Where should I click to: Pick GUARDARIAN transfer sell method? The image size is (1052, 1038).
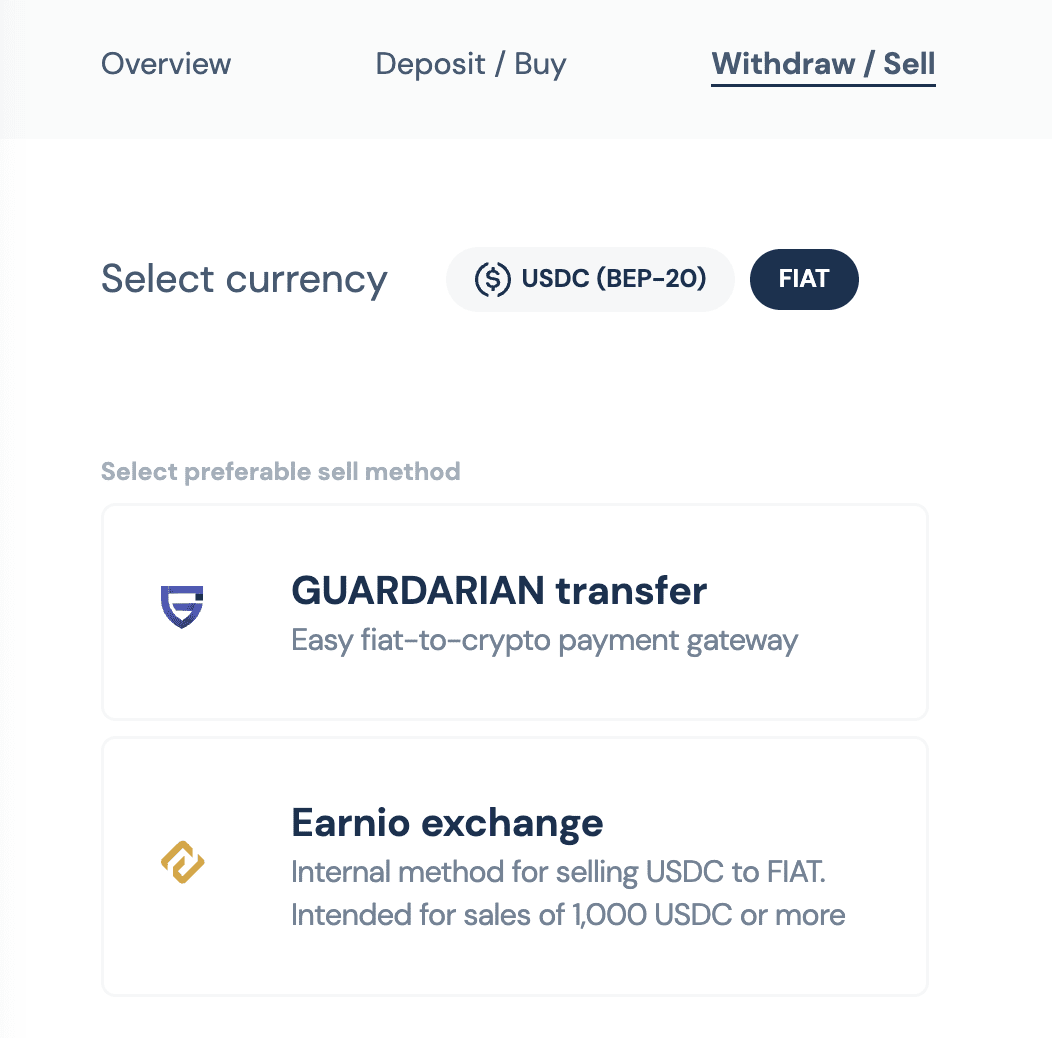pos(514,612)
